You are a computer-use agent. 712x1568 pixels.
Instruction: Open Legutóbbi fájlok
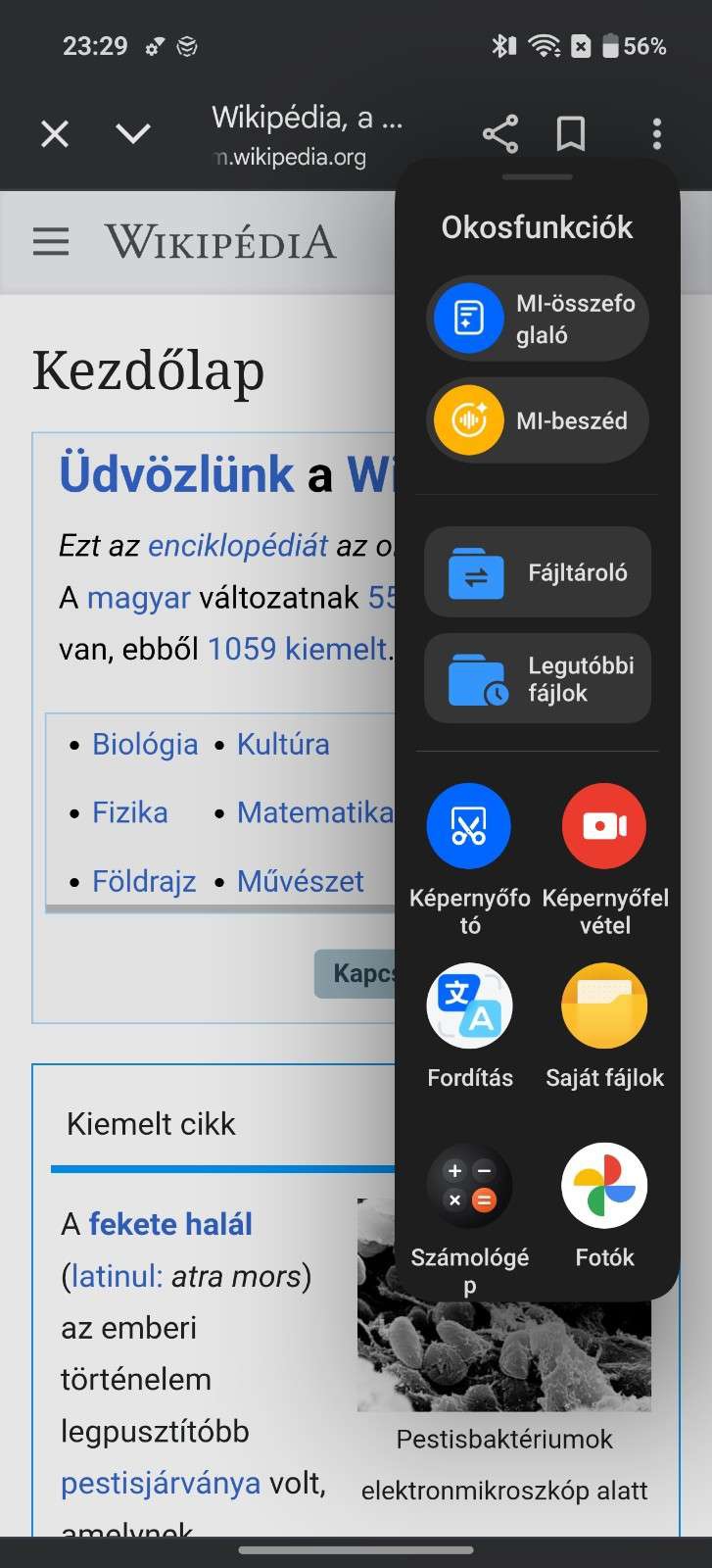click(x=537, y=678)
